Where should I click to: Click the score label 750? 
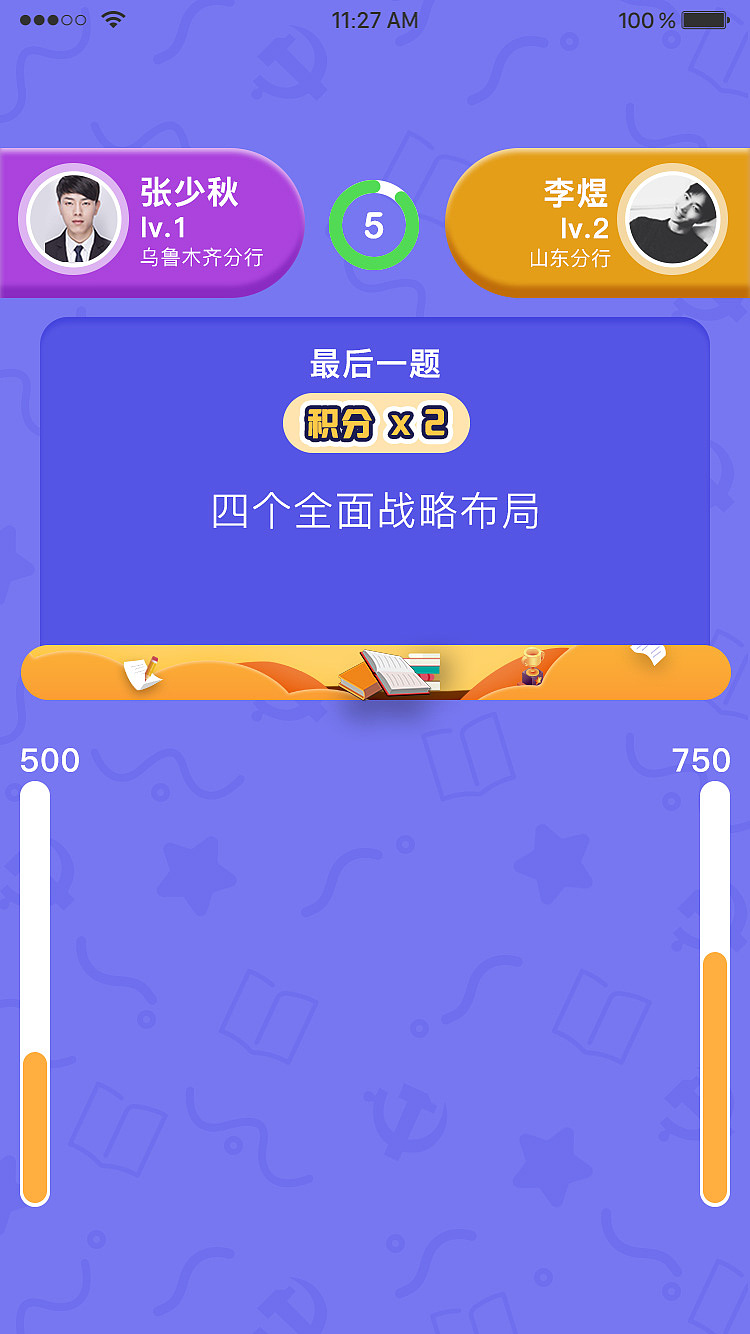(x=701, y=760)
